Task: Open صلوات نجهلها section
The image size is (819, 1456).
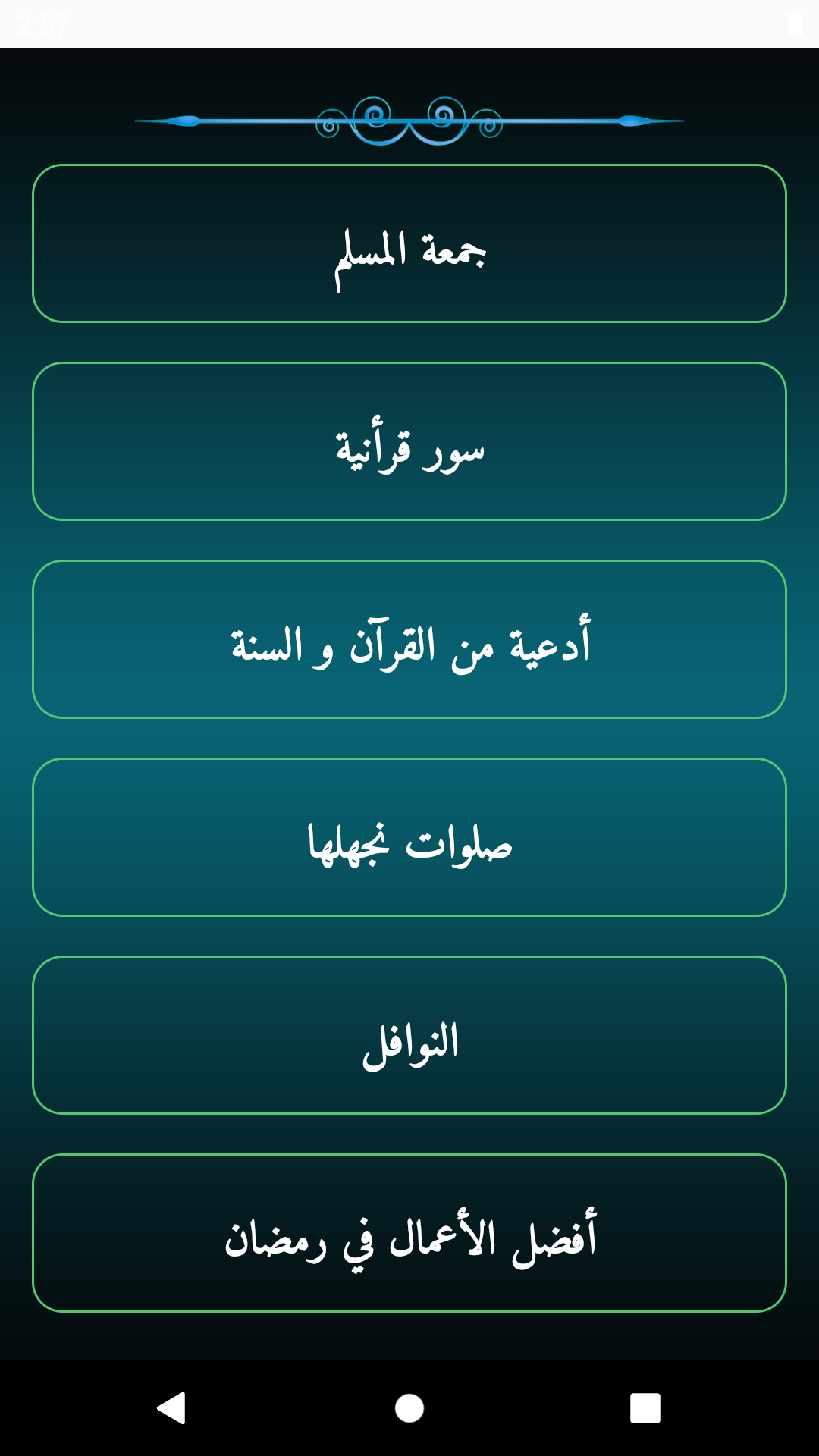Action: click(409, 837)
